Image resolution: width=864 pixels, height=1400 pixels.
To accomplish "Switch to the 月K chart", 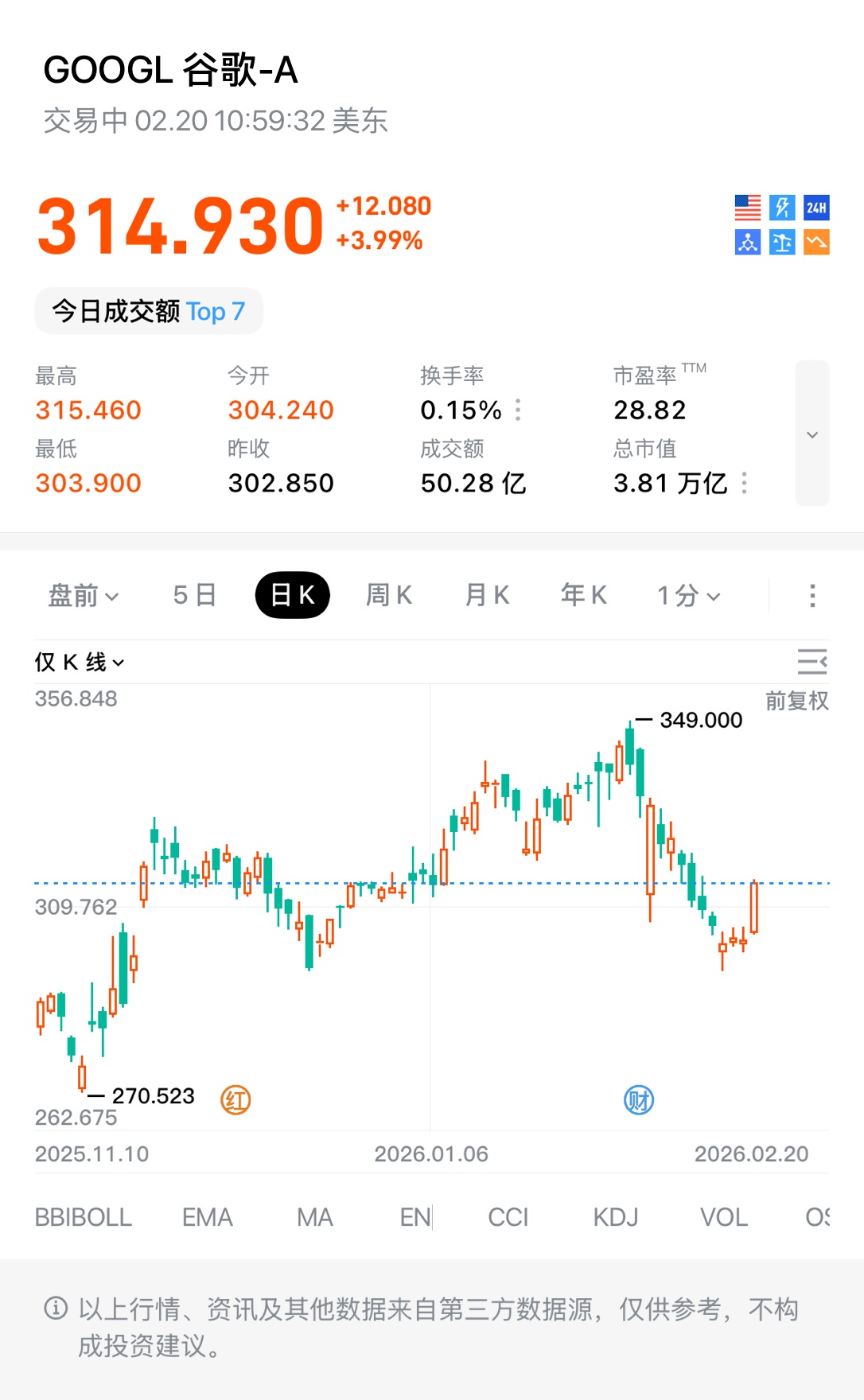I will [487, 595].
